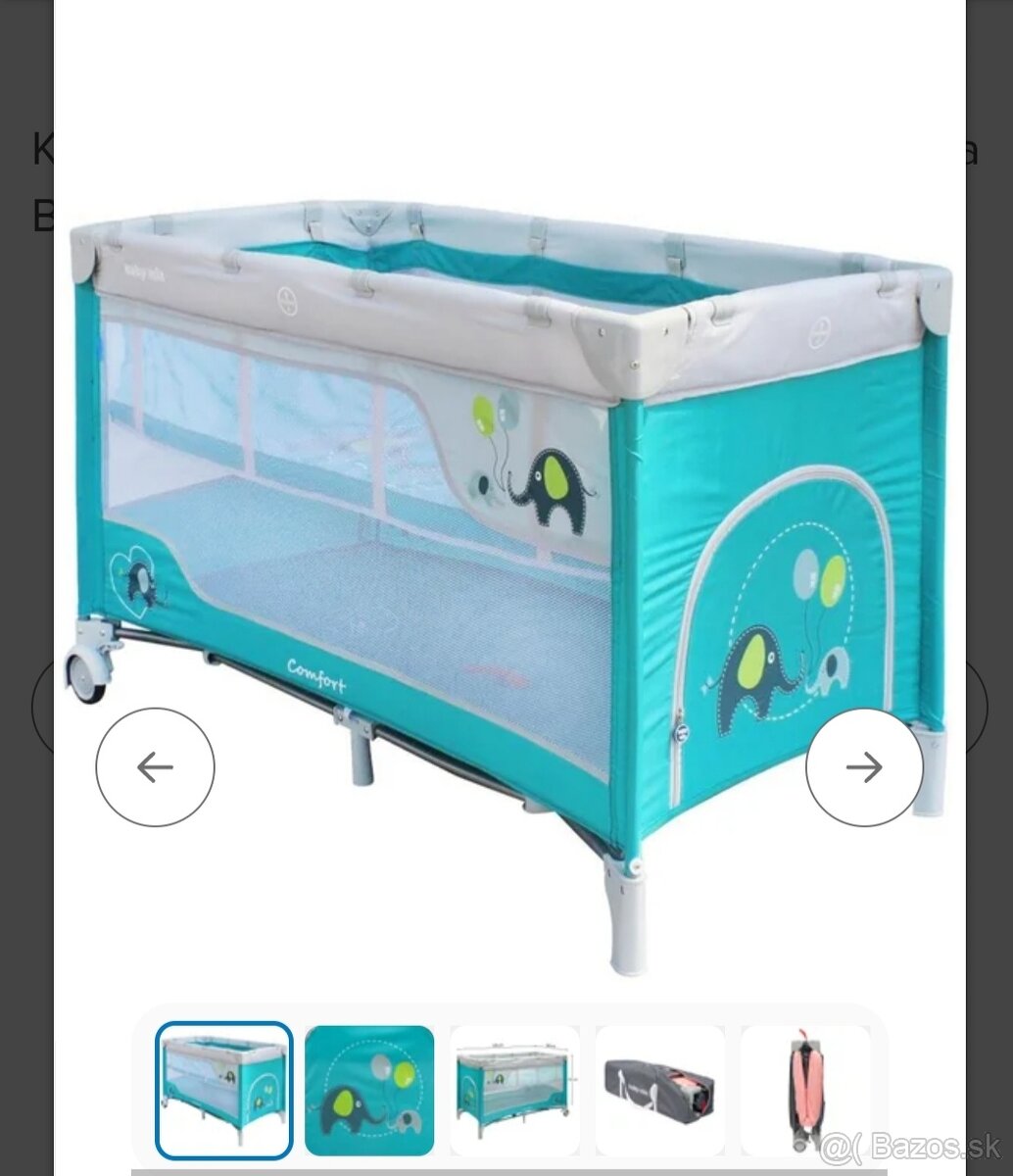Go to the next product image

(x=864, y=767)
